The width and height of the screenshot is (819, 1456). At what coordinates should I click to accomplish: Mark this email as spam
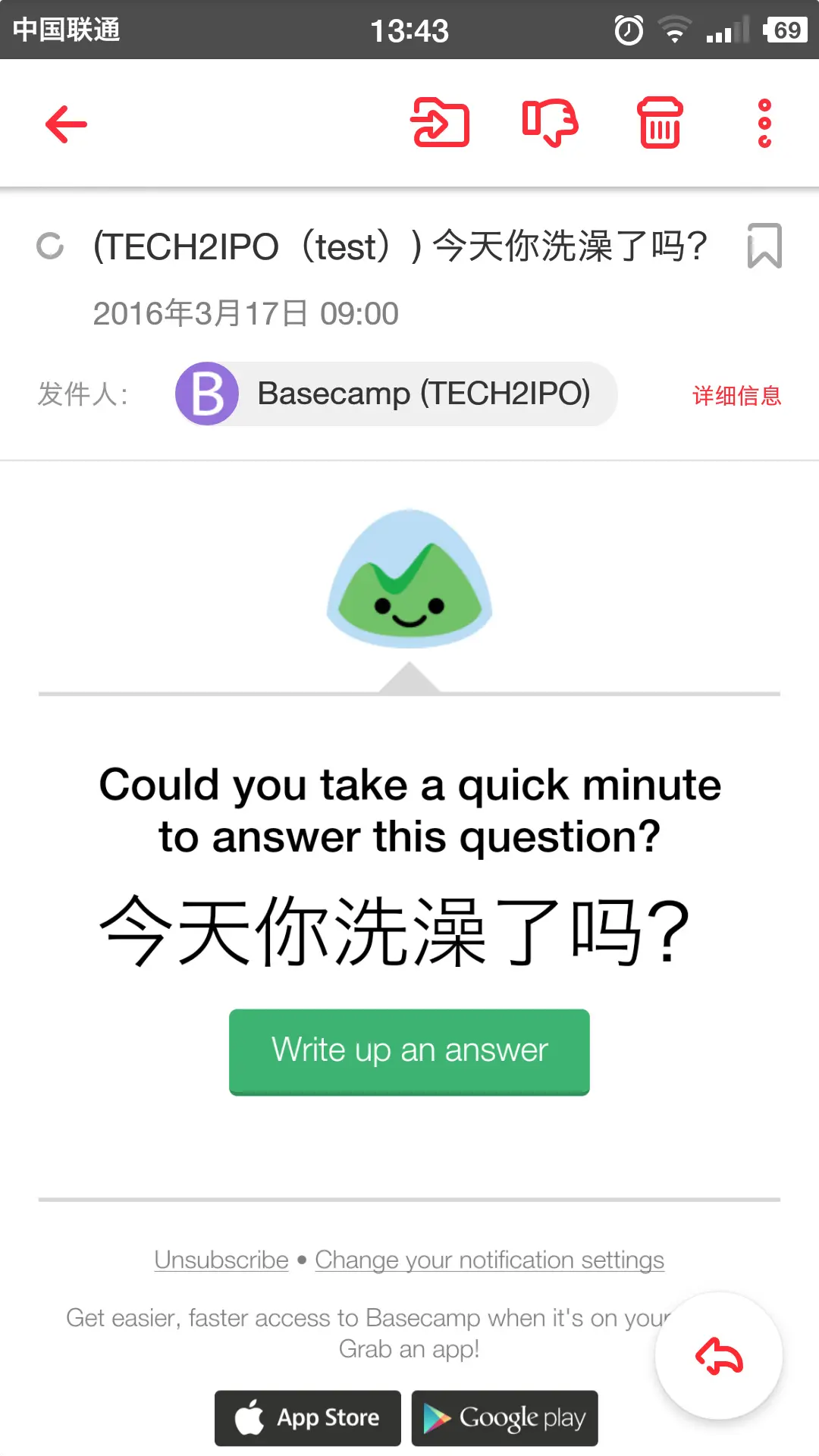point(551,123)
